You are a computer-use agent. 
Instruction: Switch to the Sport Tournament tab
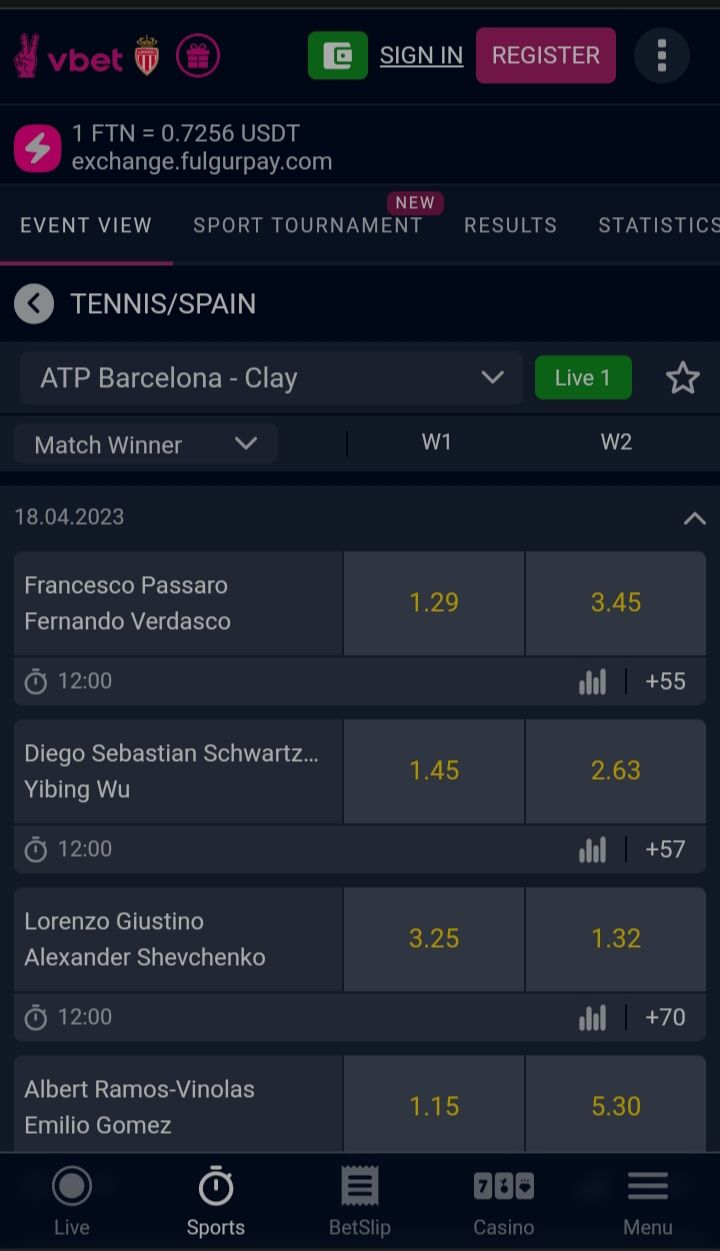[x=308, y=225]
